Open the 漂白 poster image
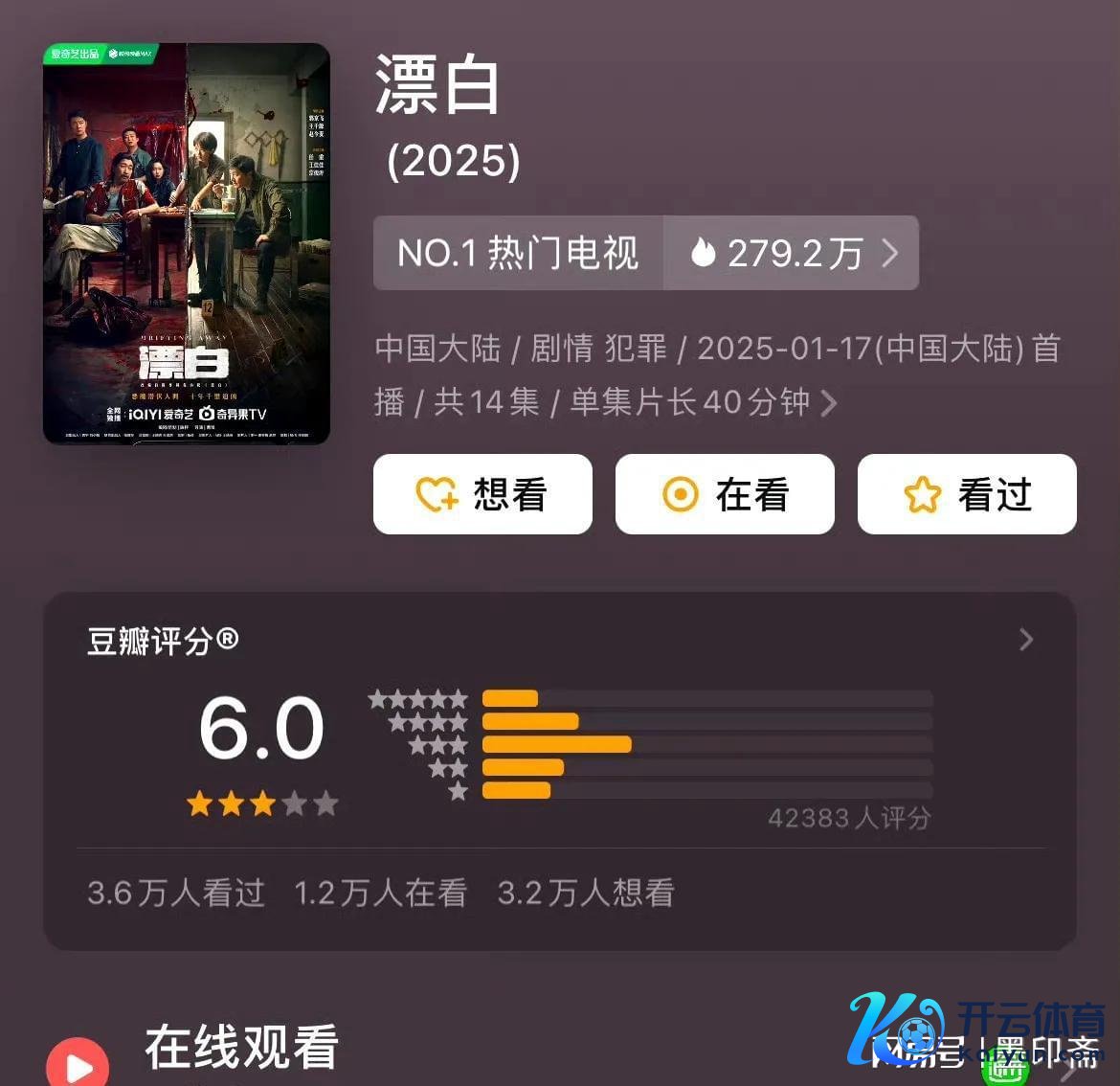The height and width of the screenshot is (1086, 1120). (187, 243)
